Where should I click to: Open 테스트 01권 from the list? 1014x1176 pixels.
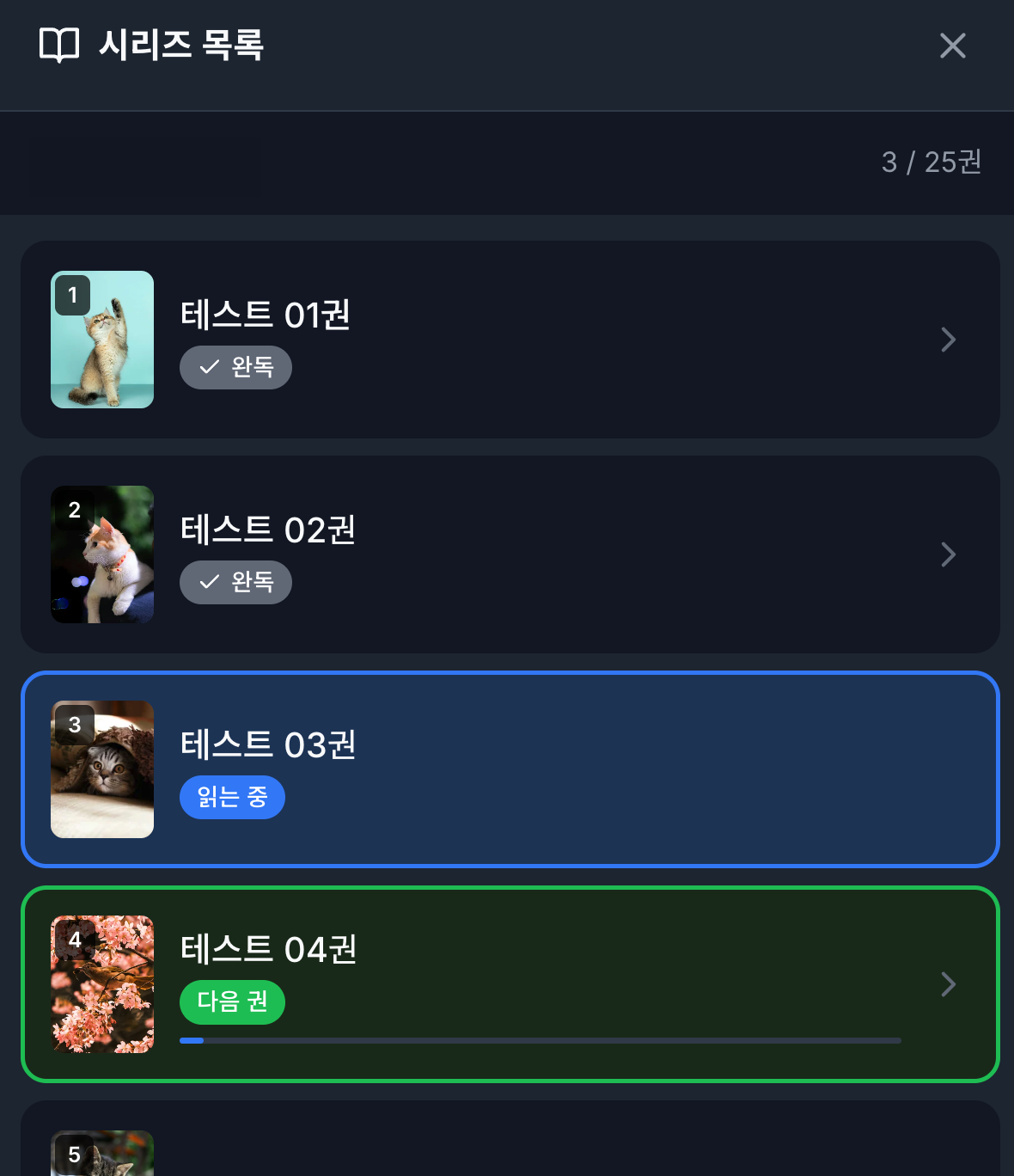tap(510, 340)
